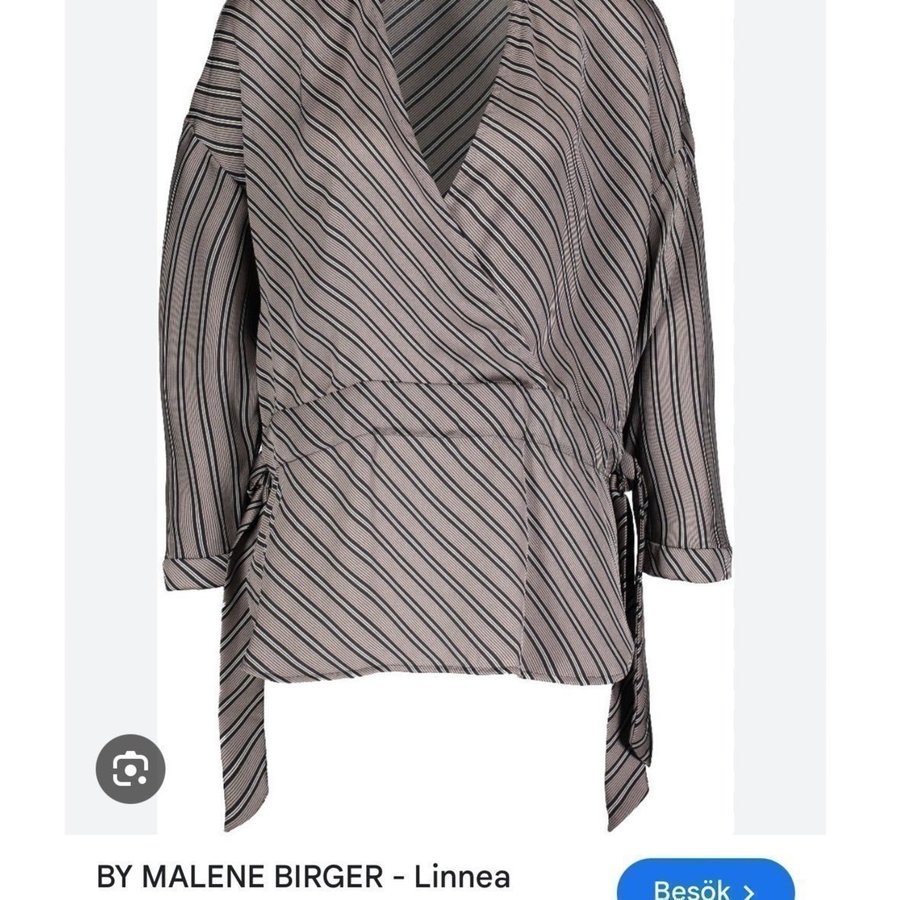Search this image with Google Lens
Viewport: 900px width, 900px height.
(x=131, y=769)
